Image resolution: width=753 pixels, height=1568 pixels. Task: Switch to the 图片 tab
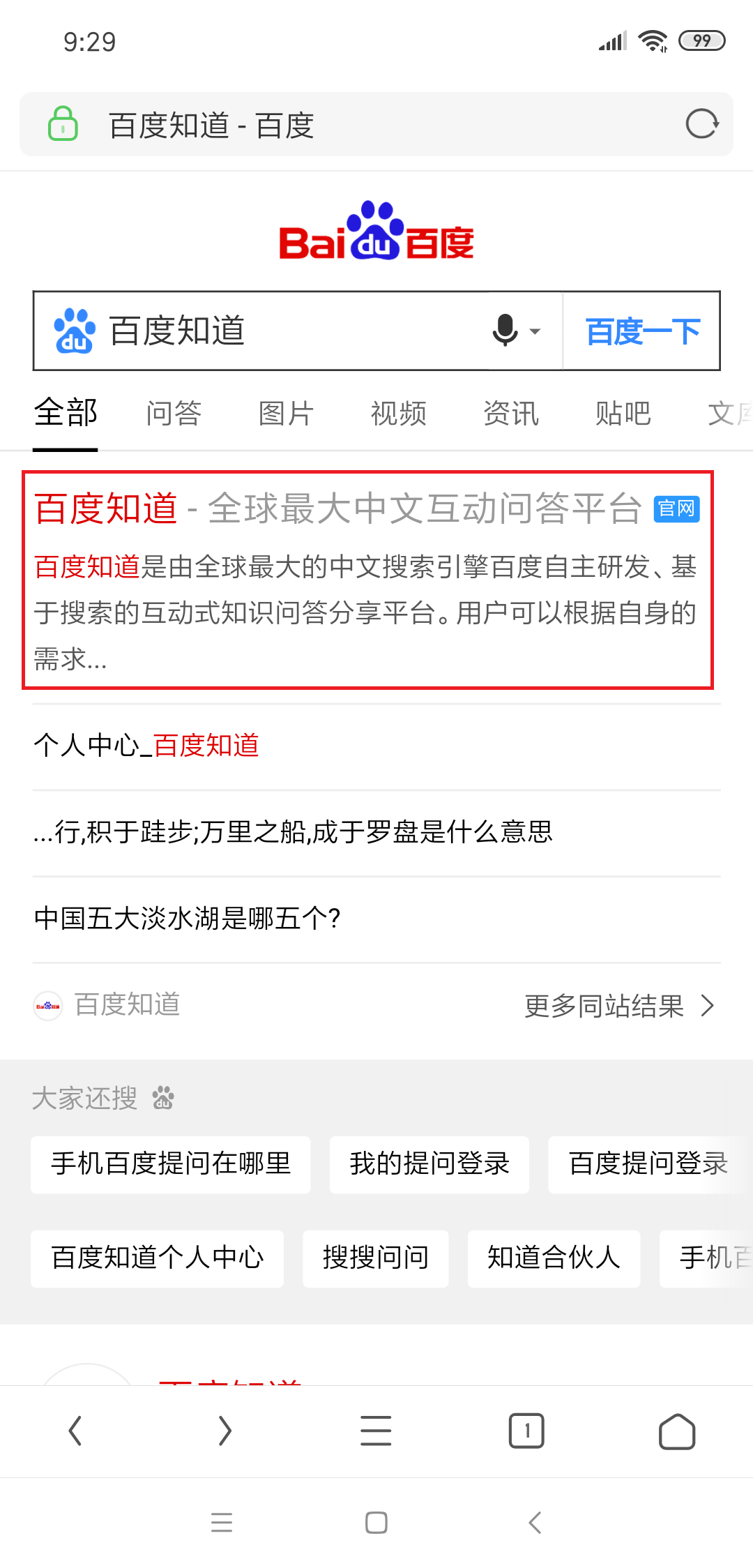tap(286, 414)
